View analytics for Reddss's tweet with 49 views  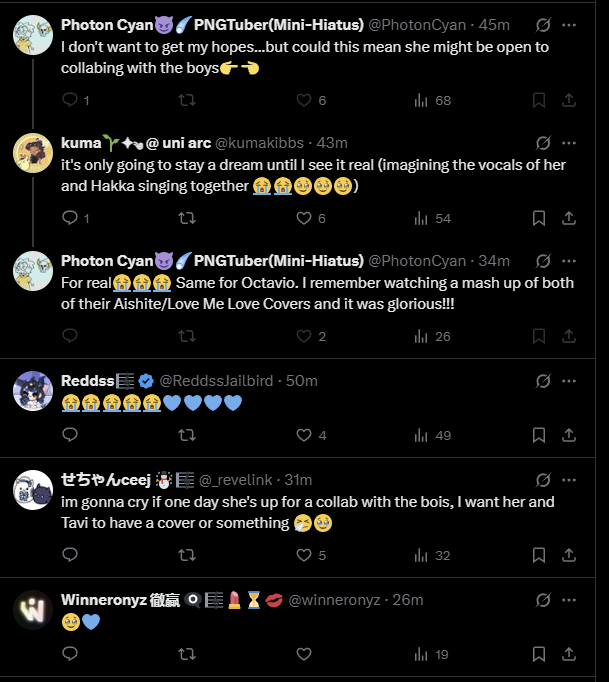coord(432,435)
